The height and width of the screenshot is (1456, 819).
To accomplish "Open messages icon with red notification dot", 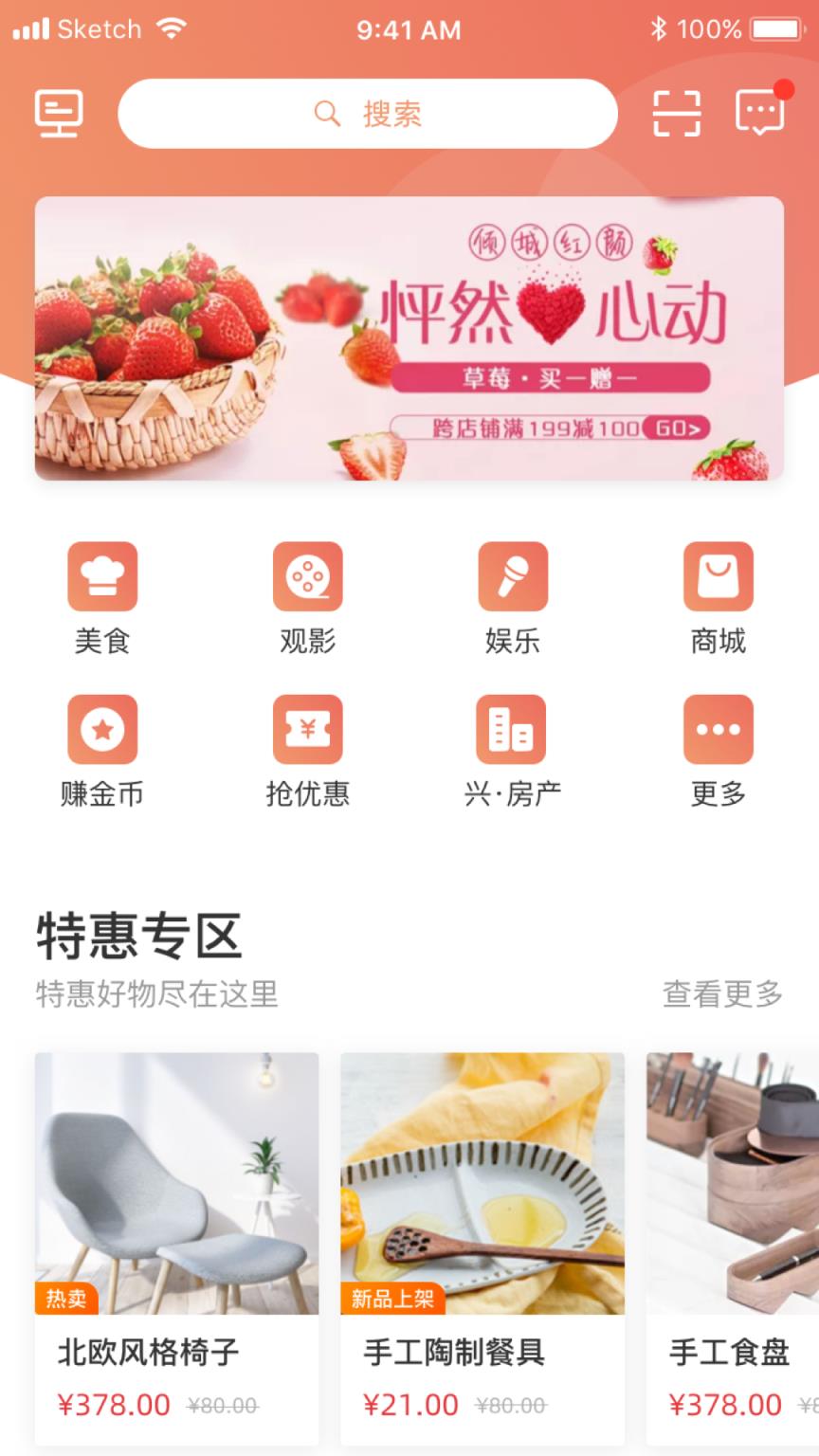I will pos(758,114).
